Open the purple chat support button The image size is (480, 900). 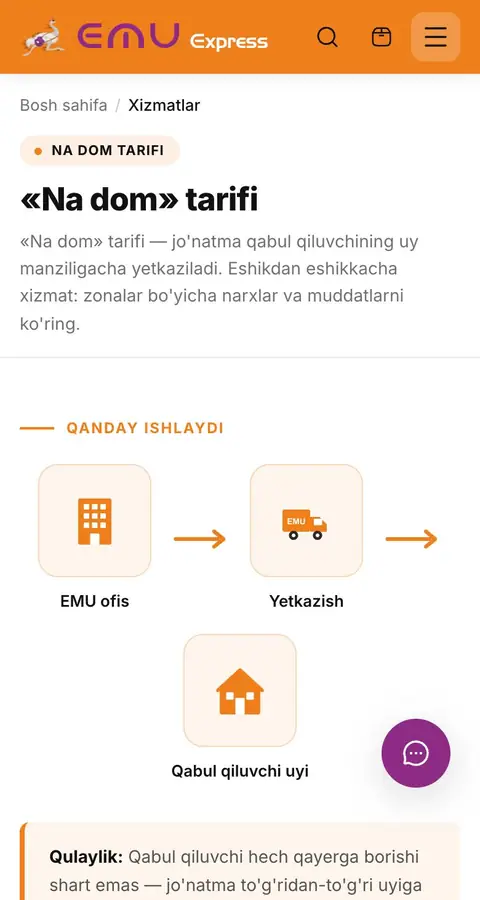(x=416, y=752)
